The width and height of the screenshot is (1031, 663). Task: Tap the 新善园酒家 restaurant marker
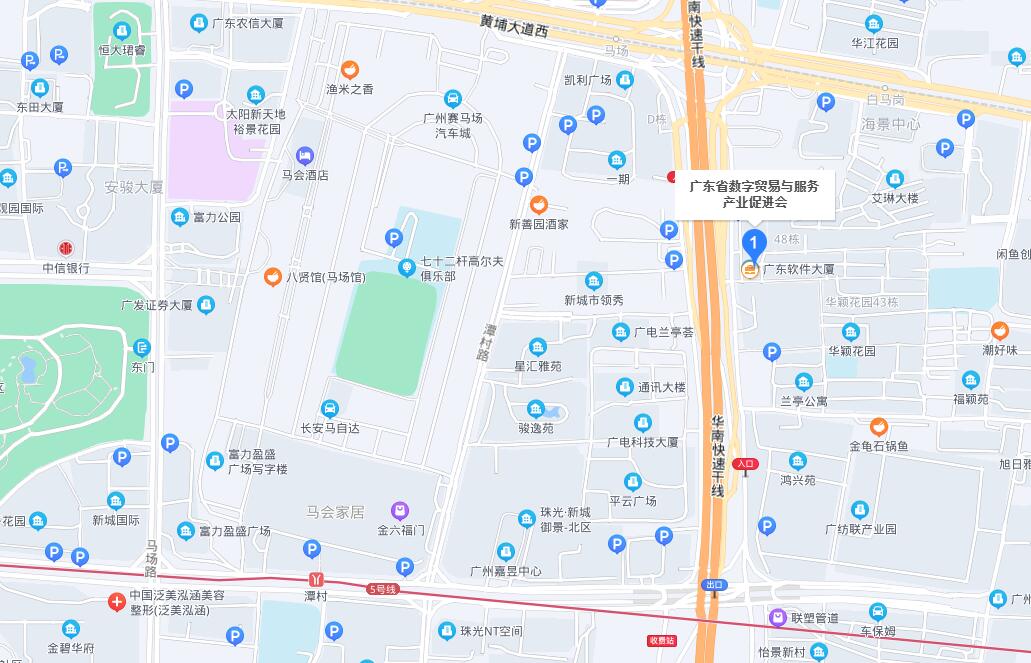538,206
